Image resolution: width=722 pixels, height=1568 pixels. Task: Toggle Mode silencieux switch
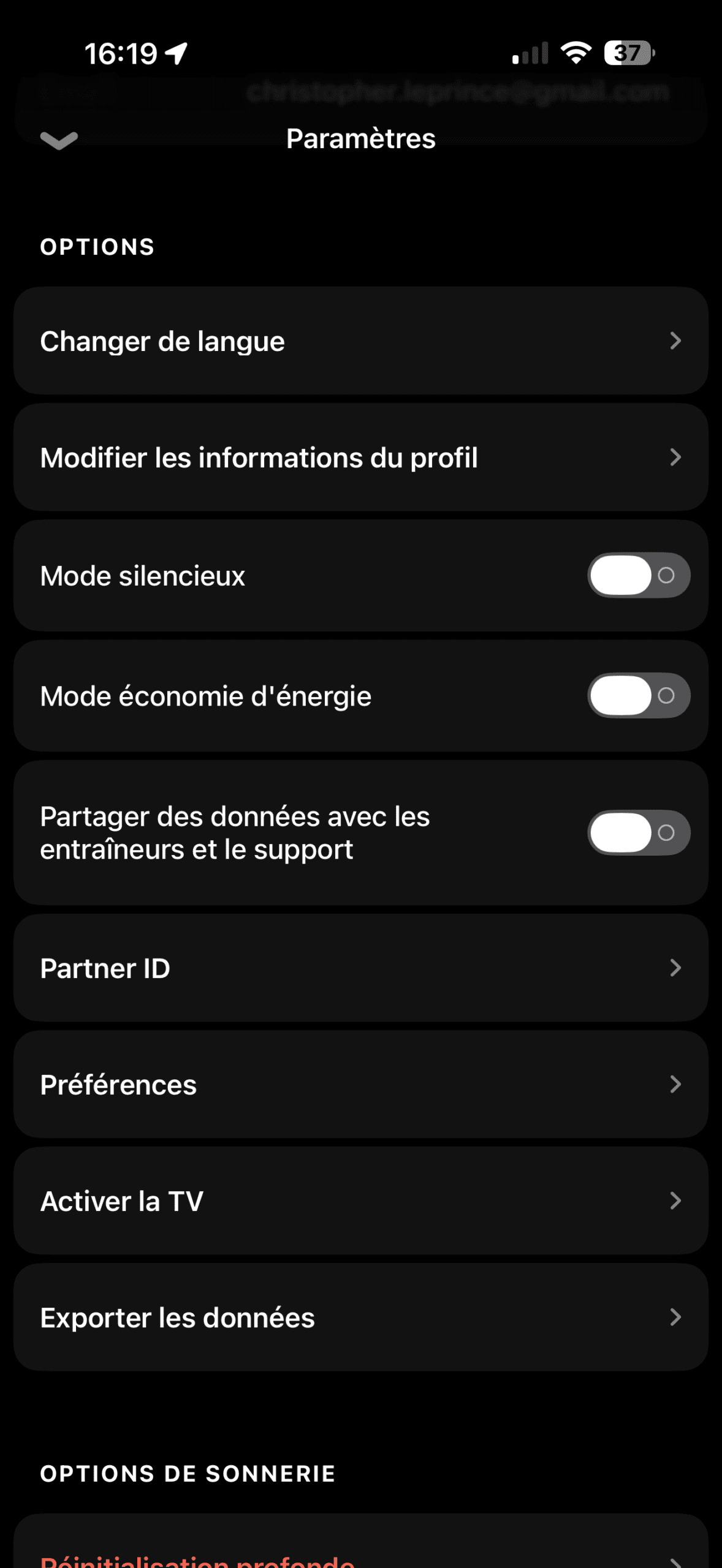click(638, 575)
